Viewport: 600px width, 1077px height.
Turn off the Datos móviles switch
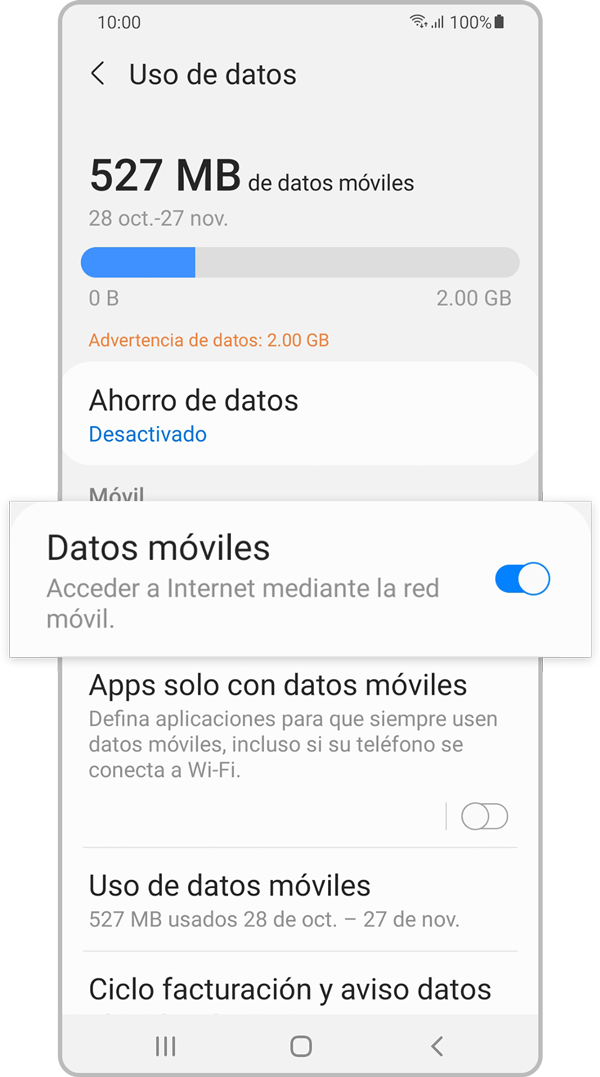coord(522,579)
